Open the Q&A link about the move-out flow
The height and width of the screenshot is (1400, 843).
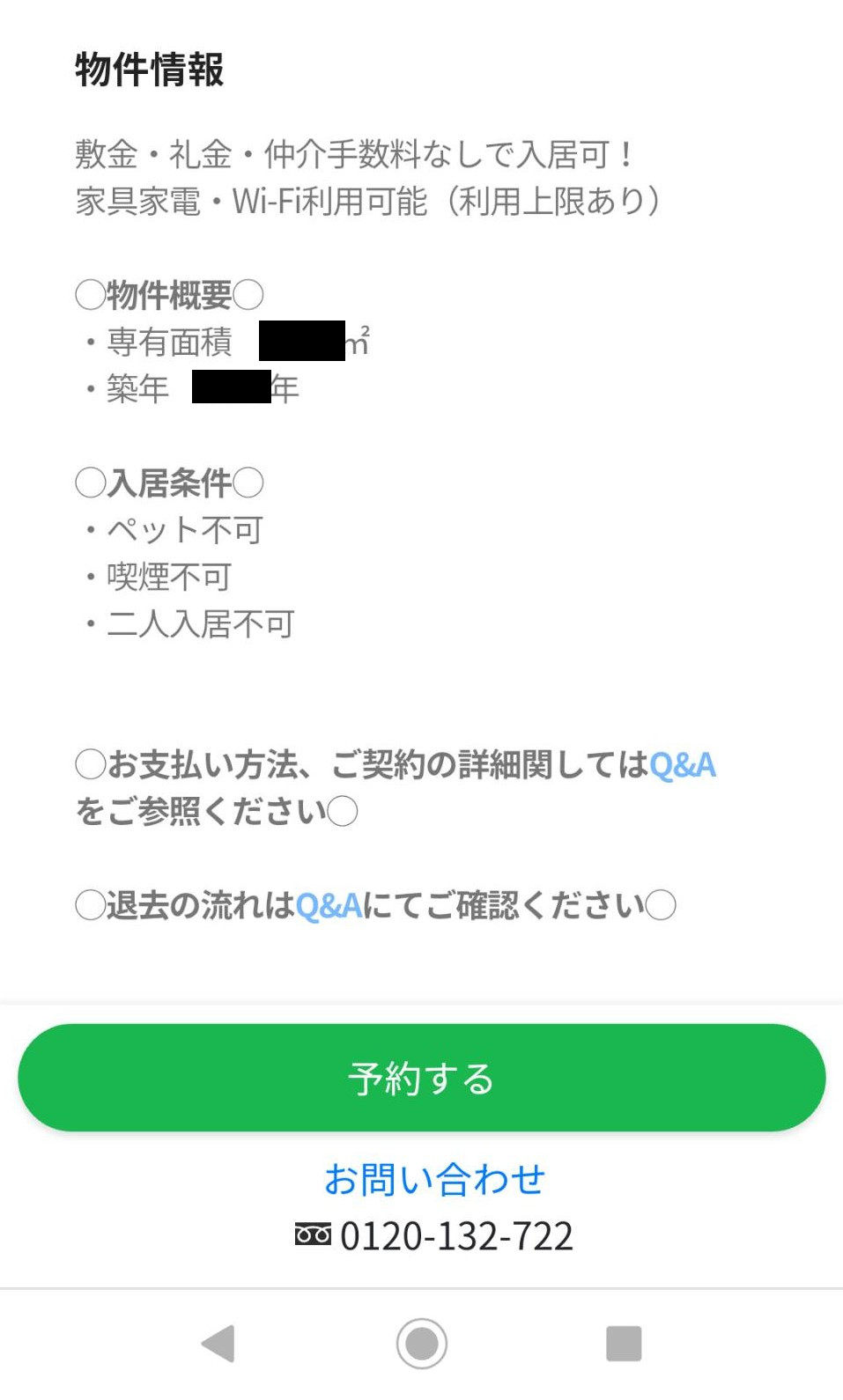tap(329, 905)
